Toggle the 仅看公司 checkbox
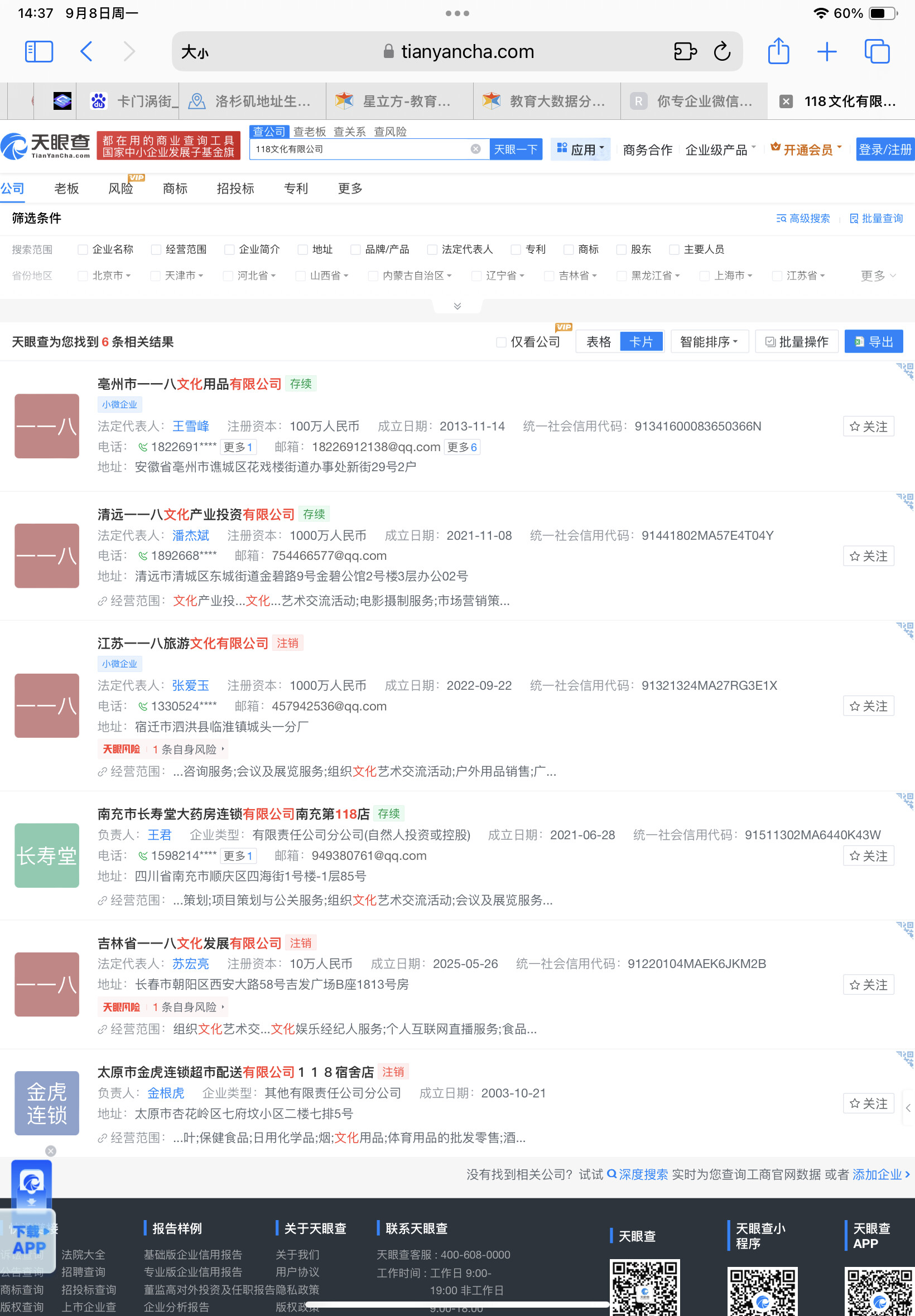 [501, 342]
